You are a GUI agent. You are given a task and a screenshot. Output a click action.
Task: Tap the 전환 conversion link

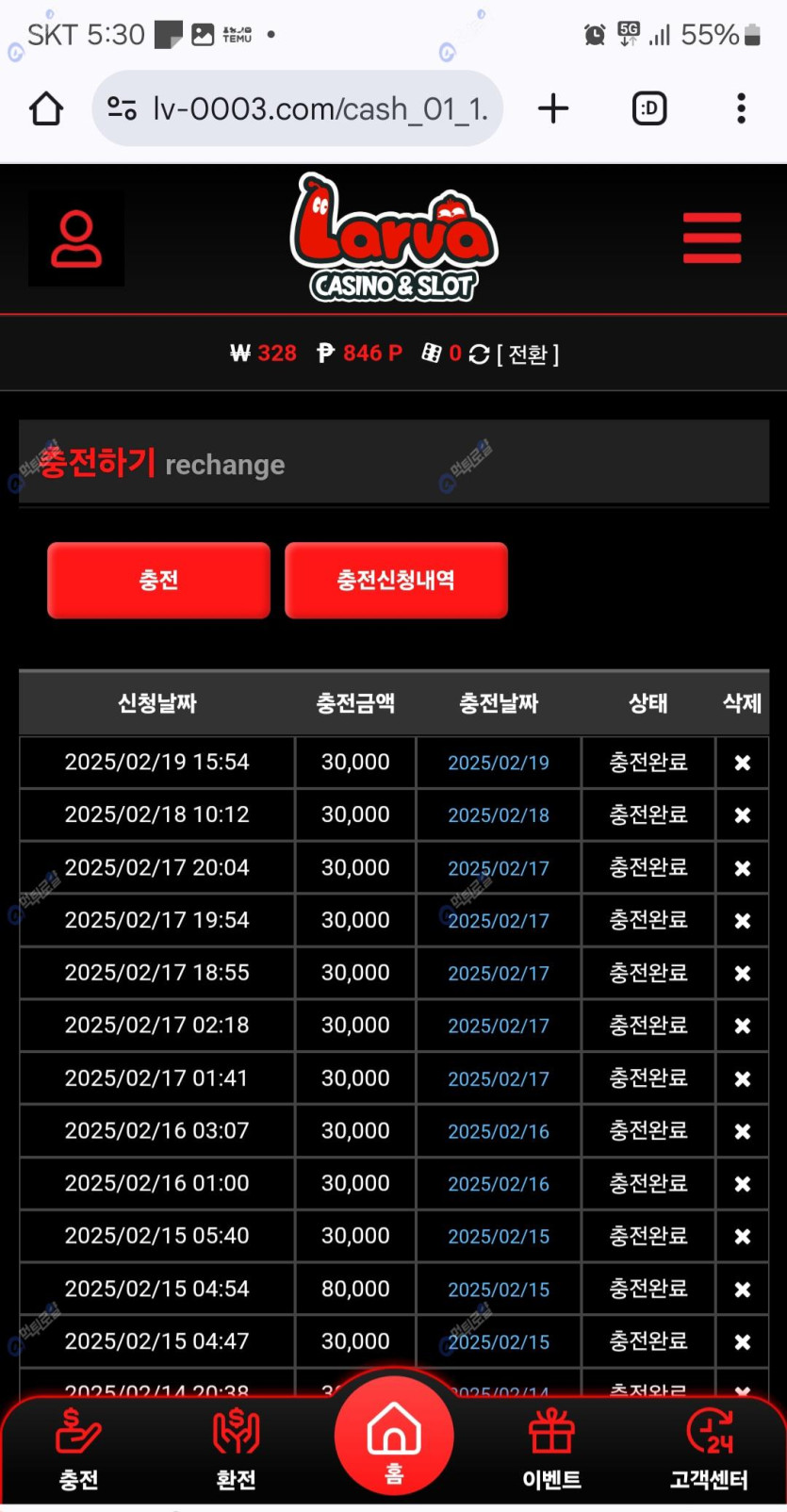coord(528,354)
